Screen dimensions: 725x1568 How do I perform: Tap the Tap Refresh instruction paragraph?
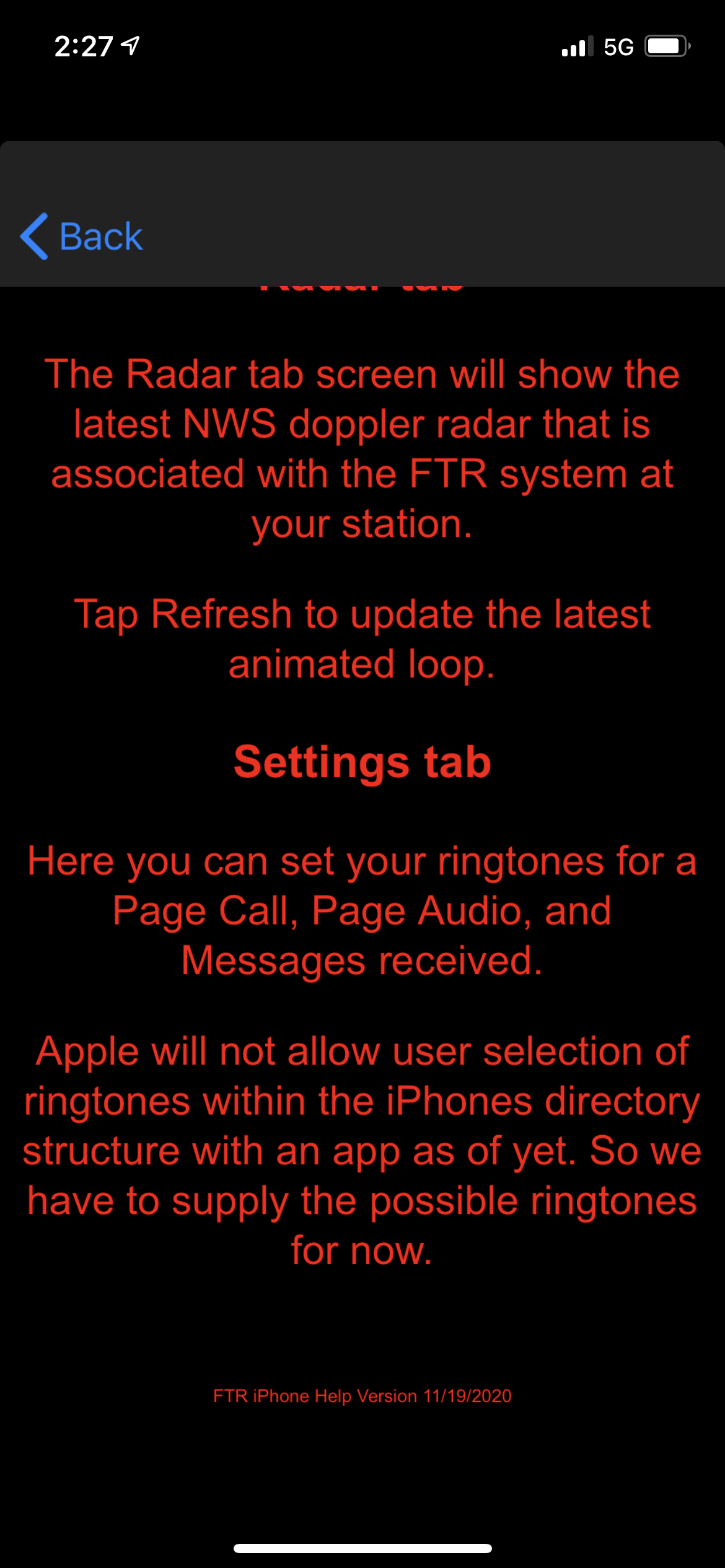[362, 638]
